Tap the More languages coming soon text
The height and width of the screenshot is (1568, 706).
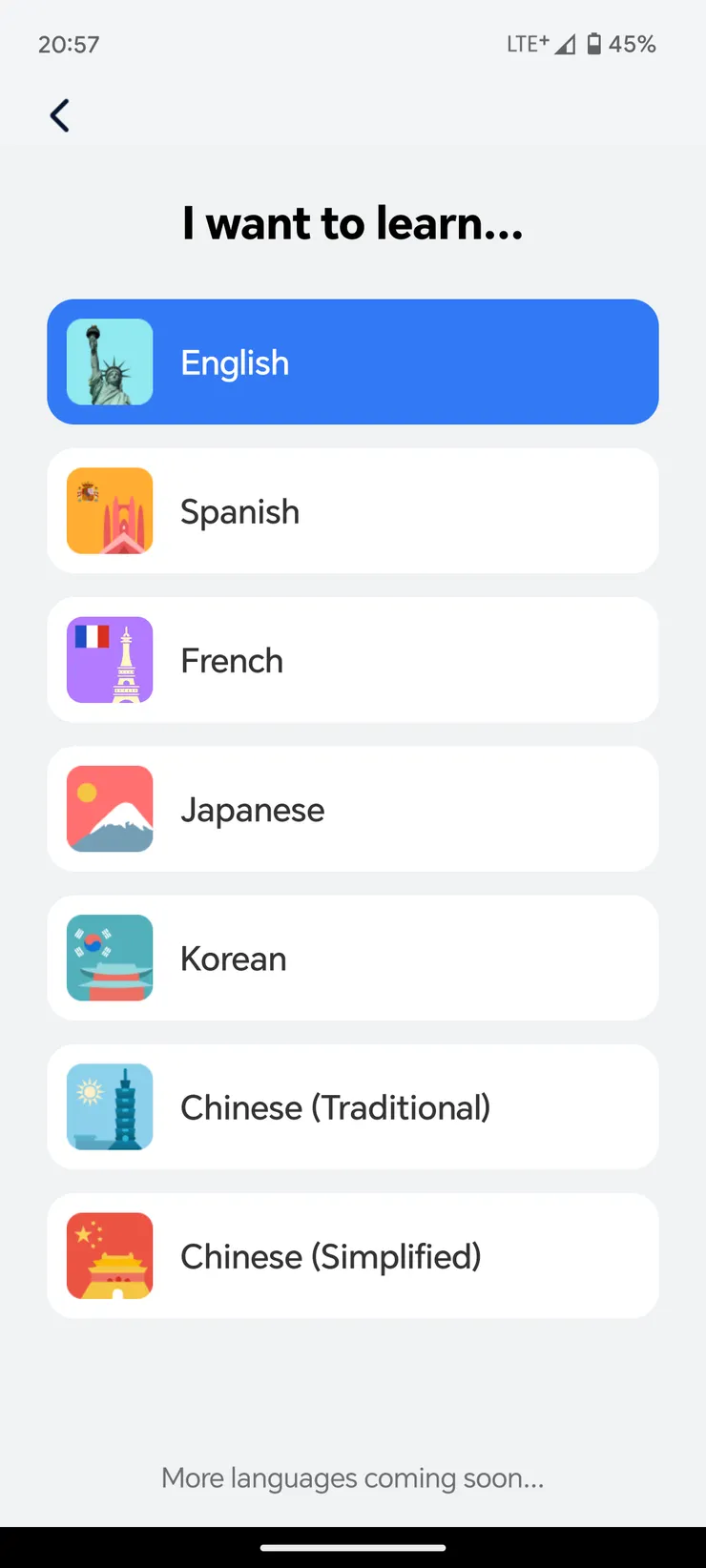point(353,1477)
